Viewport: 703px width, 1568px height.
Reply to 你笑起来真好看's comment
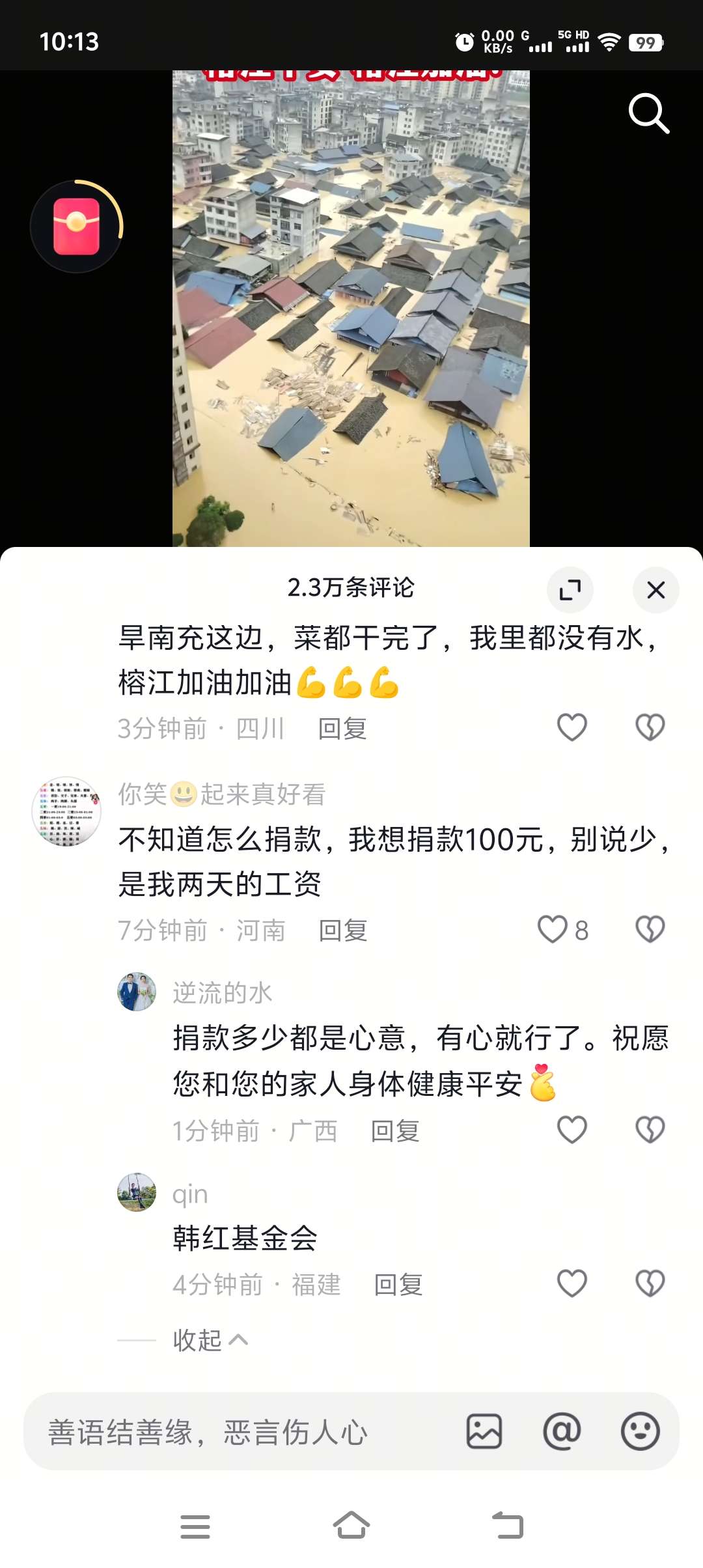coord(342,931)
